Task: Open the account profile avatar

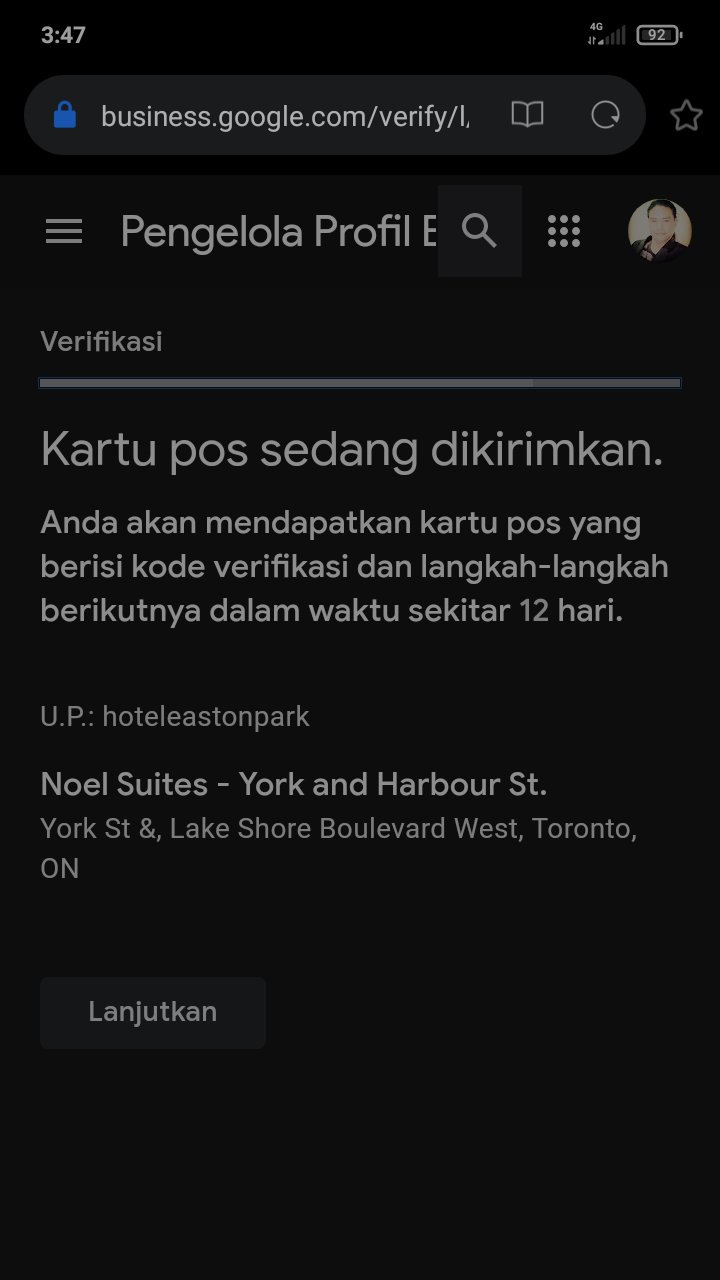Action: pos(659,231)
